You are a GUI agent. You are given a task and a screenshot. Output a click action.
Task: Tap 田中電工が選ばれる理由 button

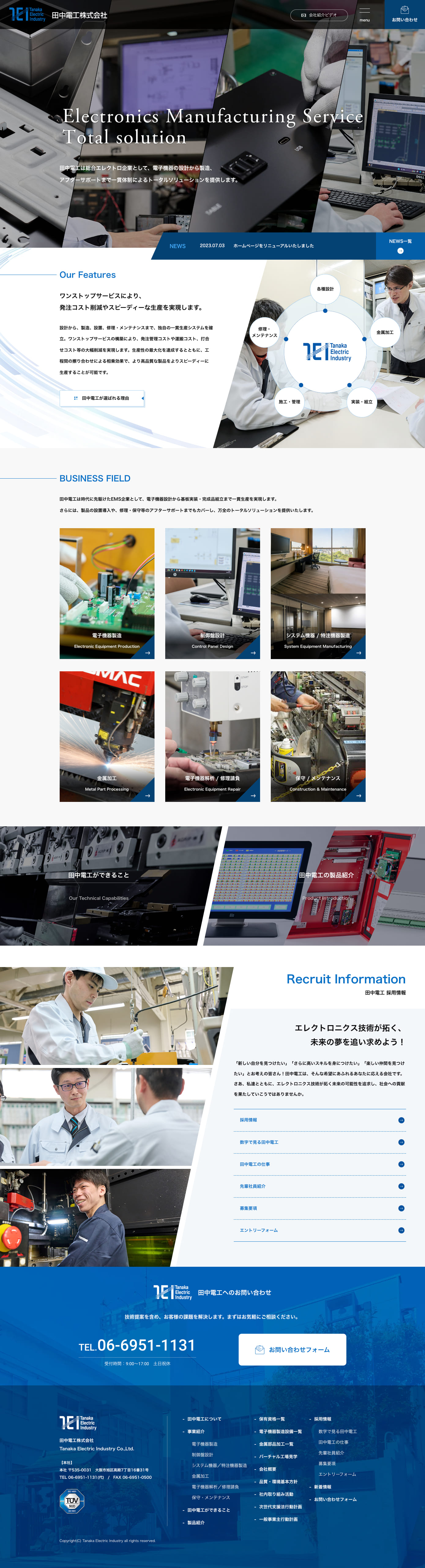102,398
